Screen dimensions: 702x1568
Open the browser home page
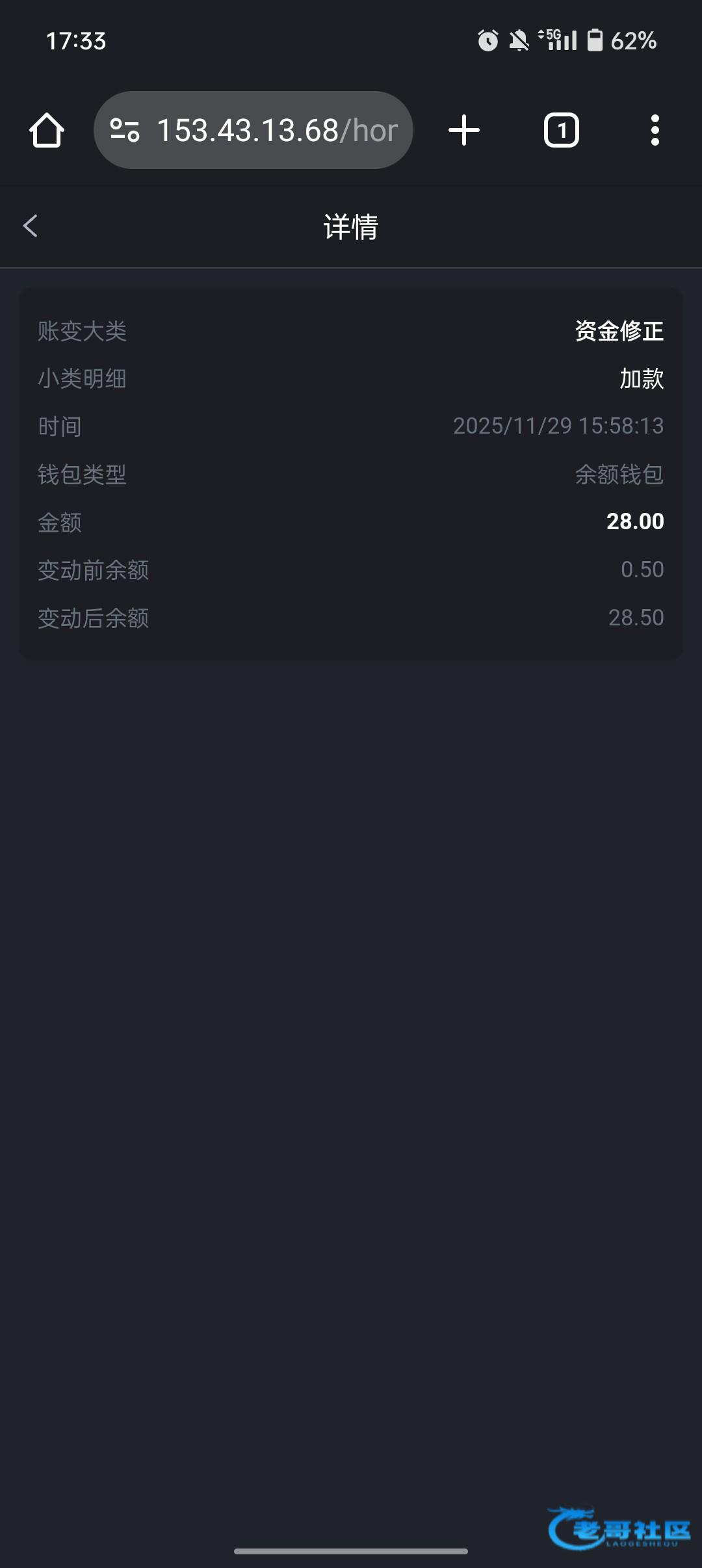47,131
